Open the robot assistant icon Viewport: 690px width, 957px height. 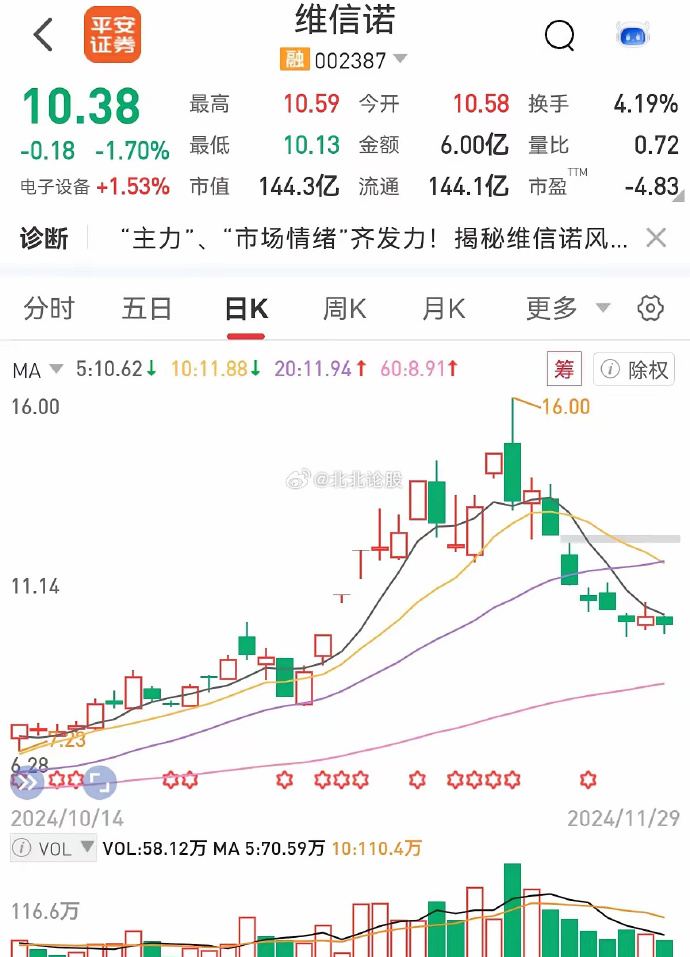point(633,36)
